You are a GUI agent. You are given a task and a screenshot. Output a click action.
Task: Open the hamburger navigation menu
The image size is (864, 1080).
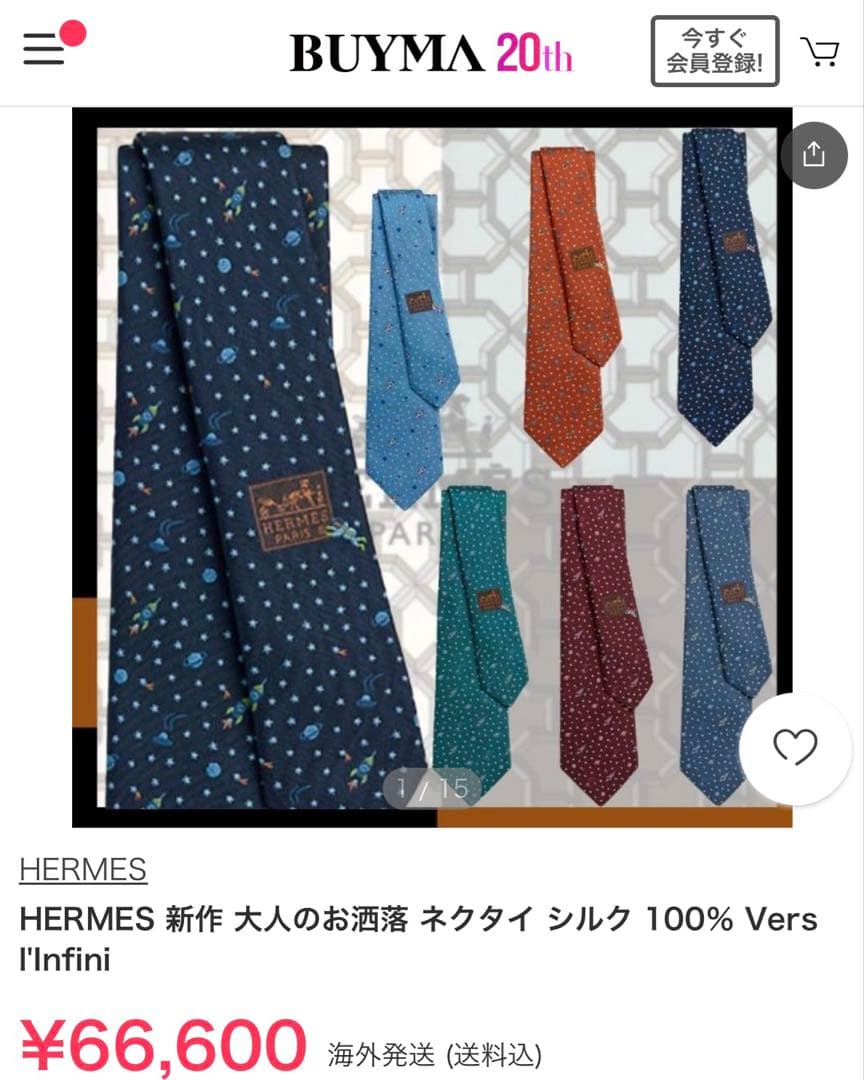pos(42,48)
